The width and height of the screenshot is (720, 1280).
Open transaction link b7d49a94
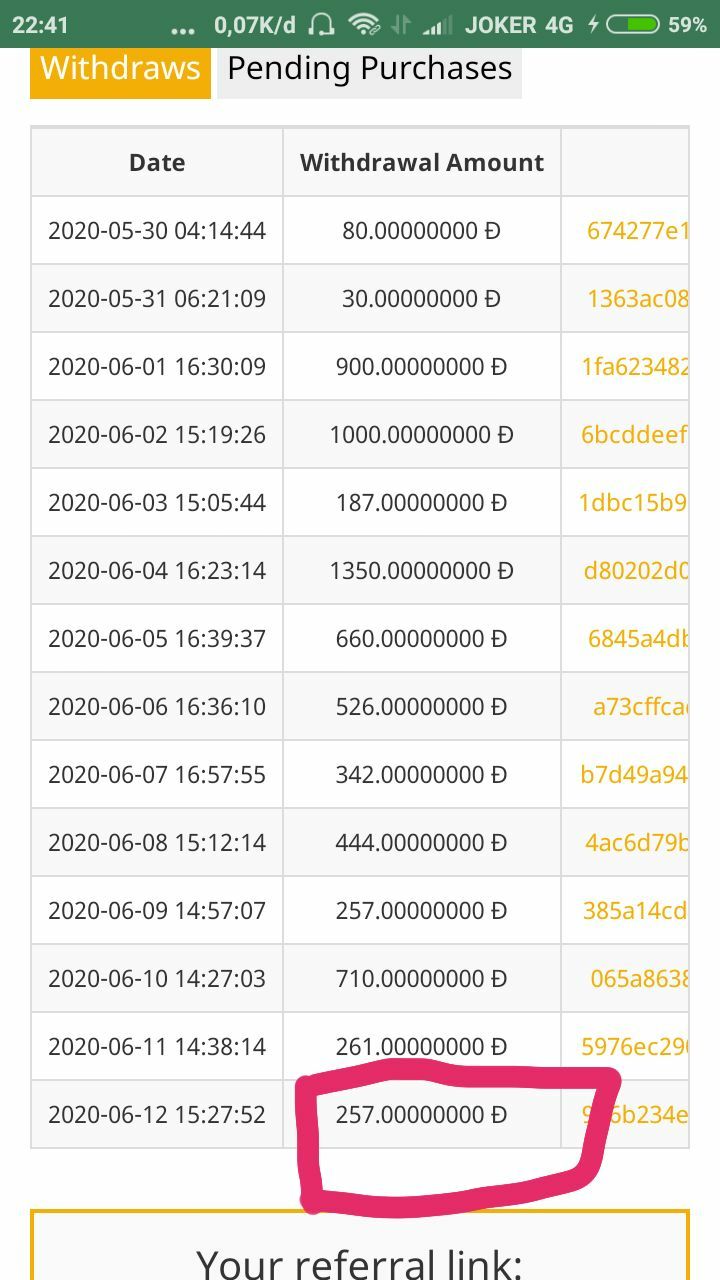[x=635, y=775]
